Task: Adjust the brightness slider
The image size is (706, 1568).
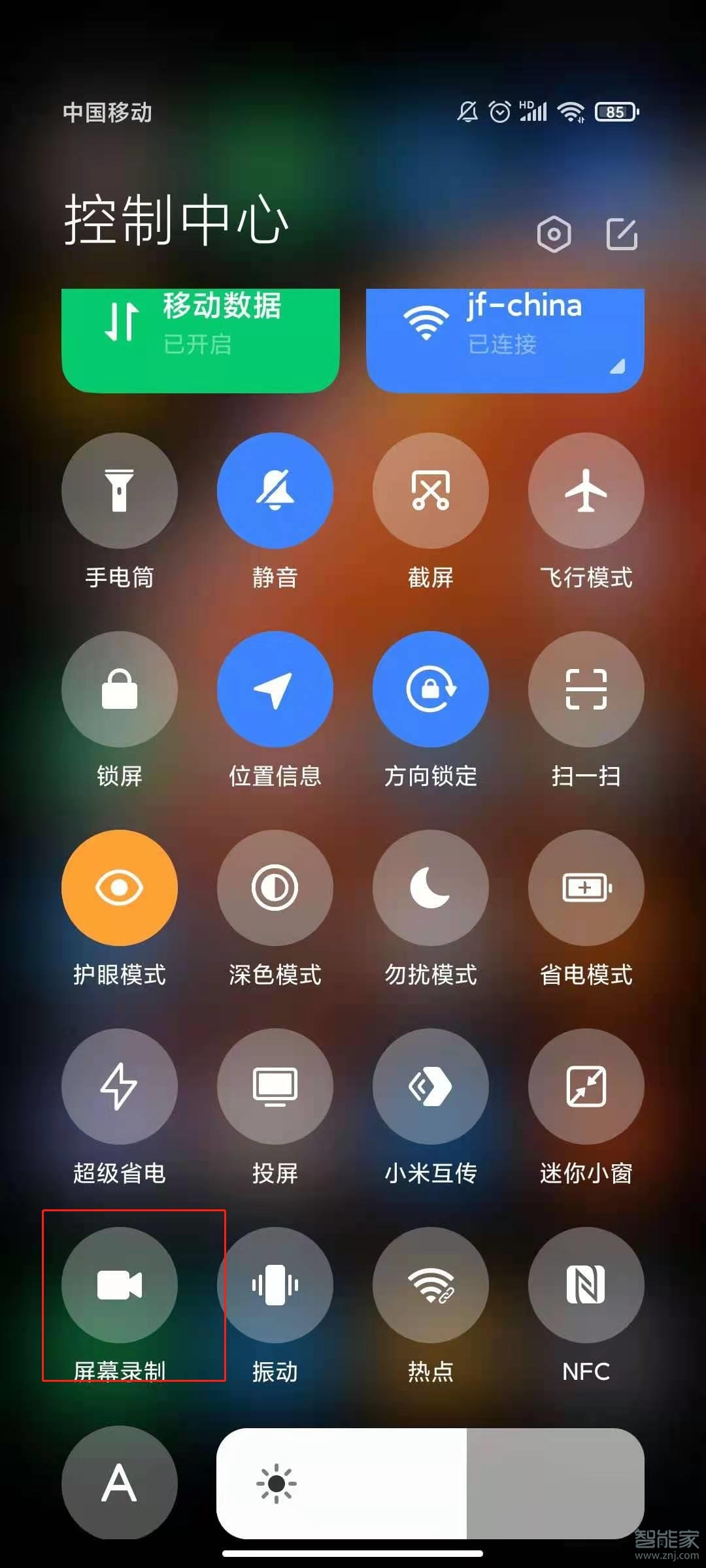Action: (431, 1483)
